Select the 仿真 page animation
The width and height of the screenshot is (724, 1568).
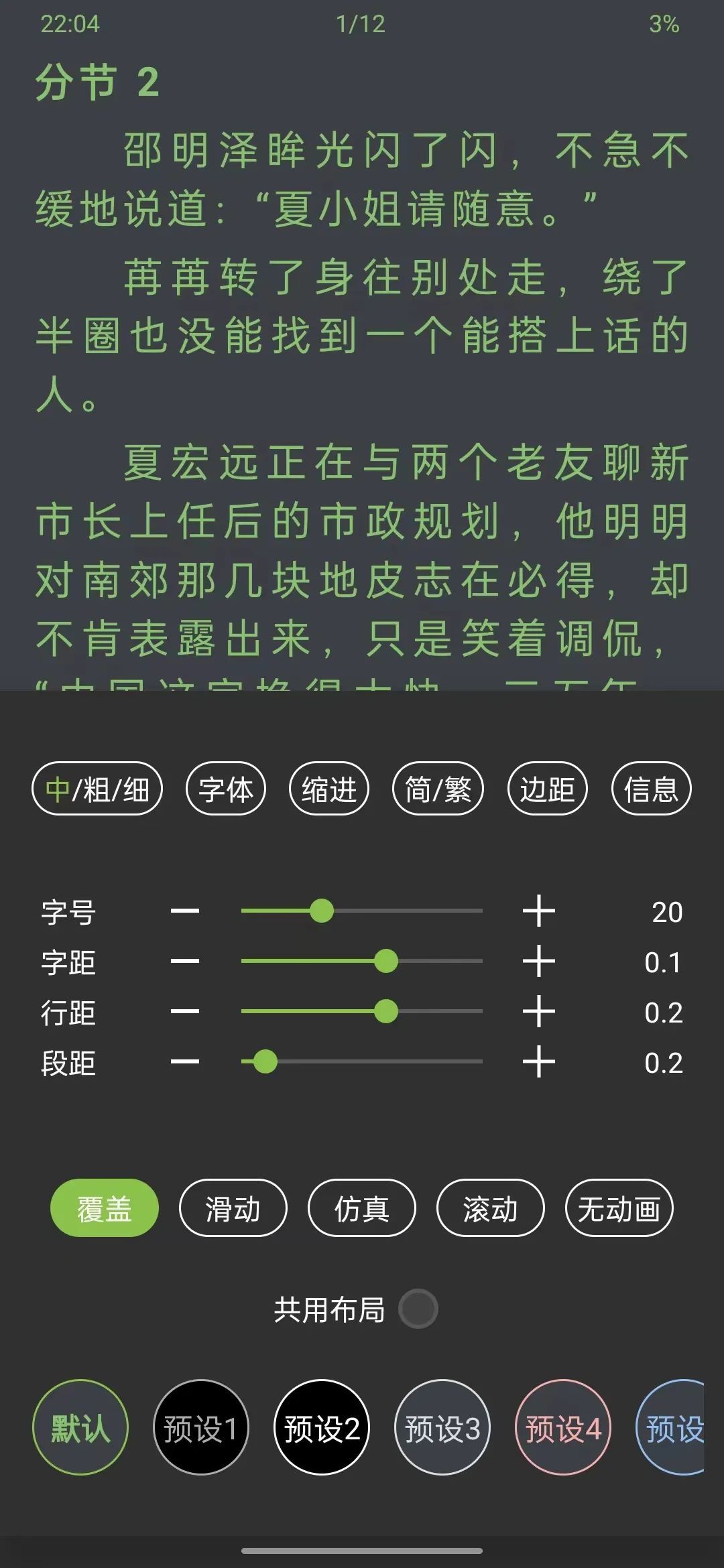click(361, 1210)
